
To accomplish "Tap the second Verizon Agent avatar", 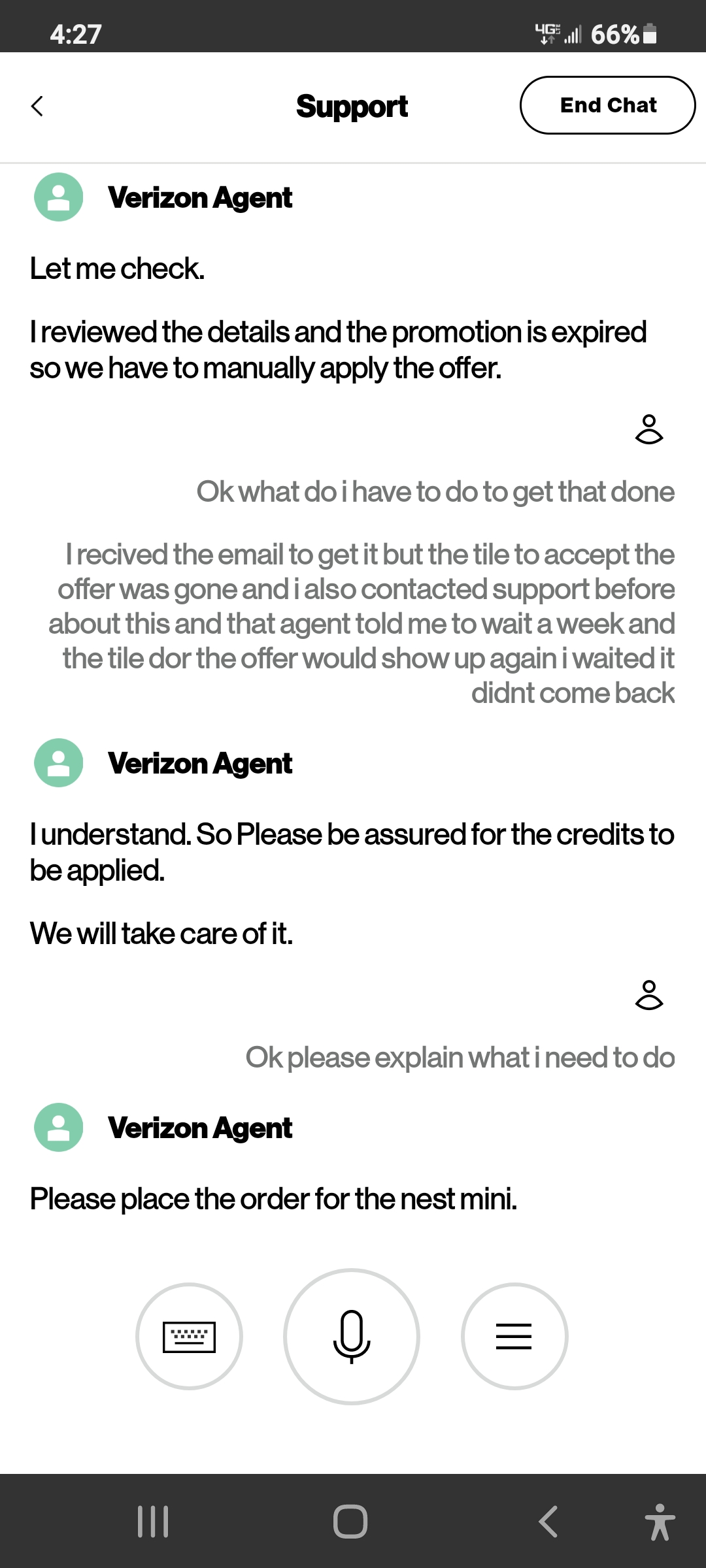I will tap(58, 763).
